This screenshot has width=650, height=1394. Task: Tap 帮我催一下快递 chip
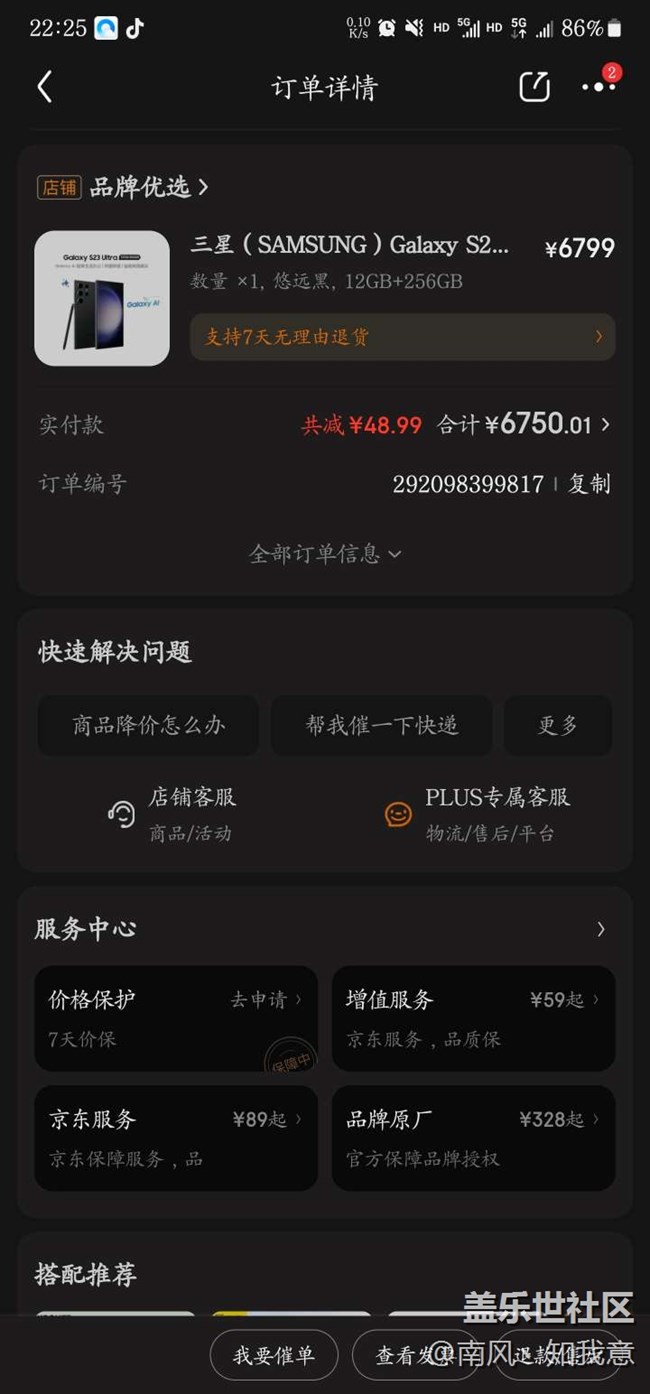click(381, 725)
